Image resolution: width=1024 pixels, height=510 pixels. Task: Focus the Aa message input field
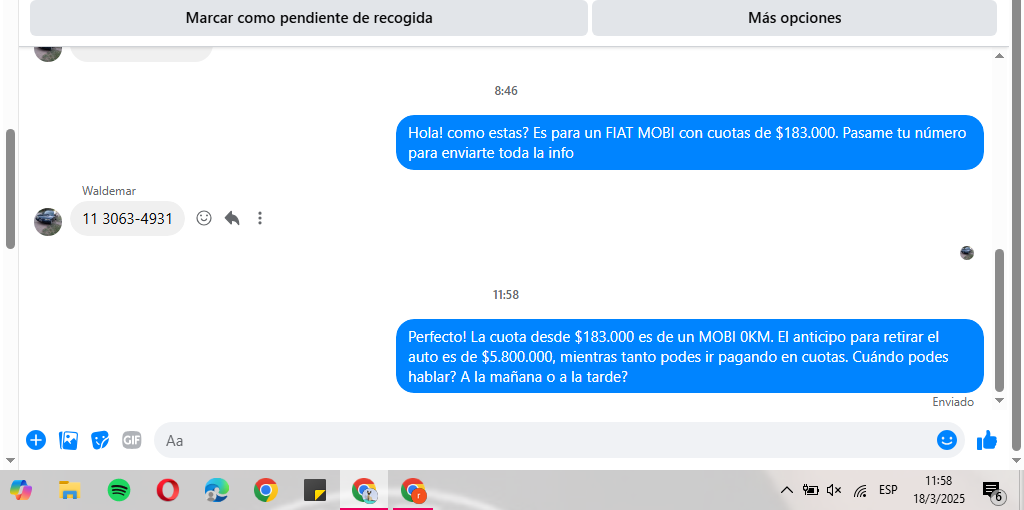[540, 440]
